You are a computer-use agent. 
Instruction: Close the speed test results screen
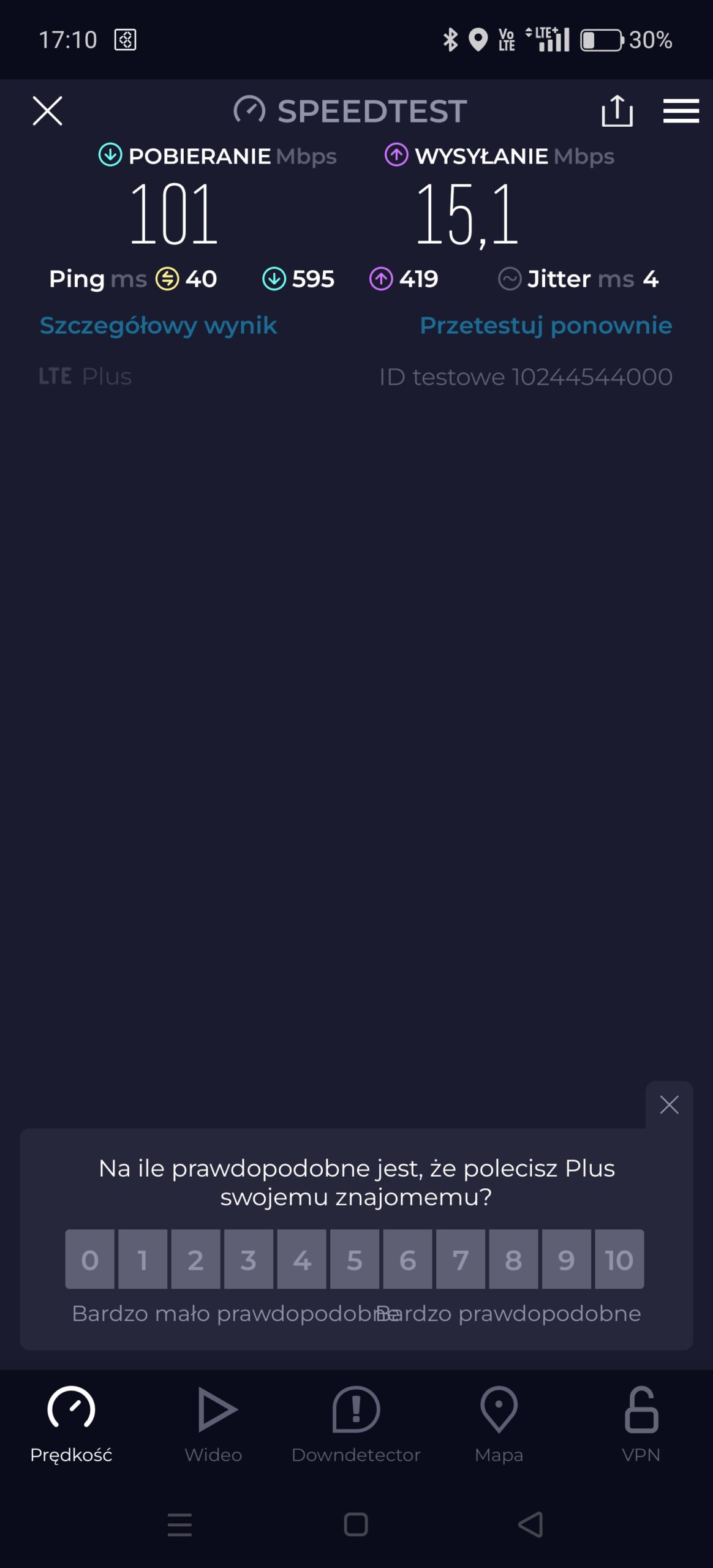point(47,111)
